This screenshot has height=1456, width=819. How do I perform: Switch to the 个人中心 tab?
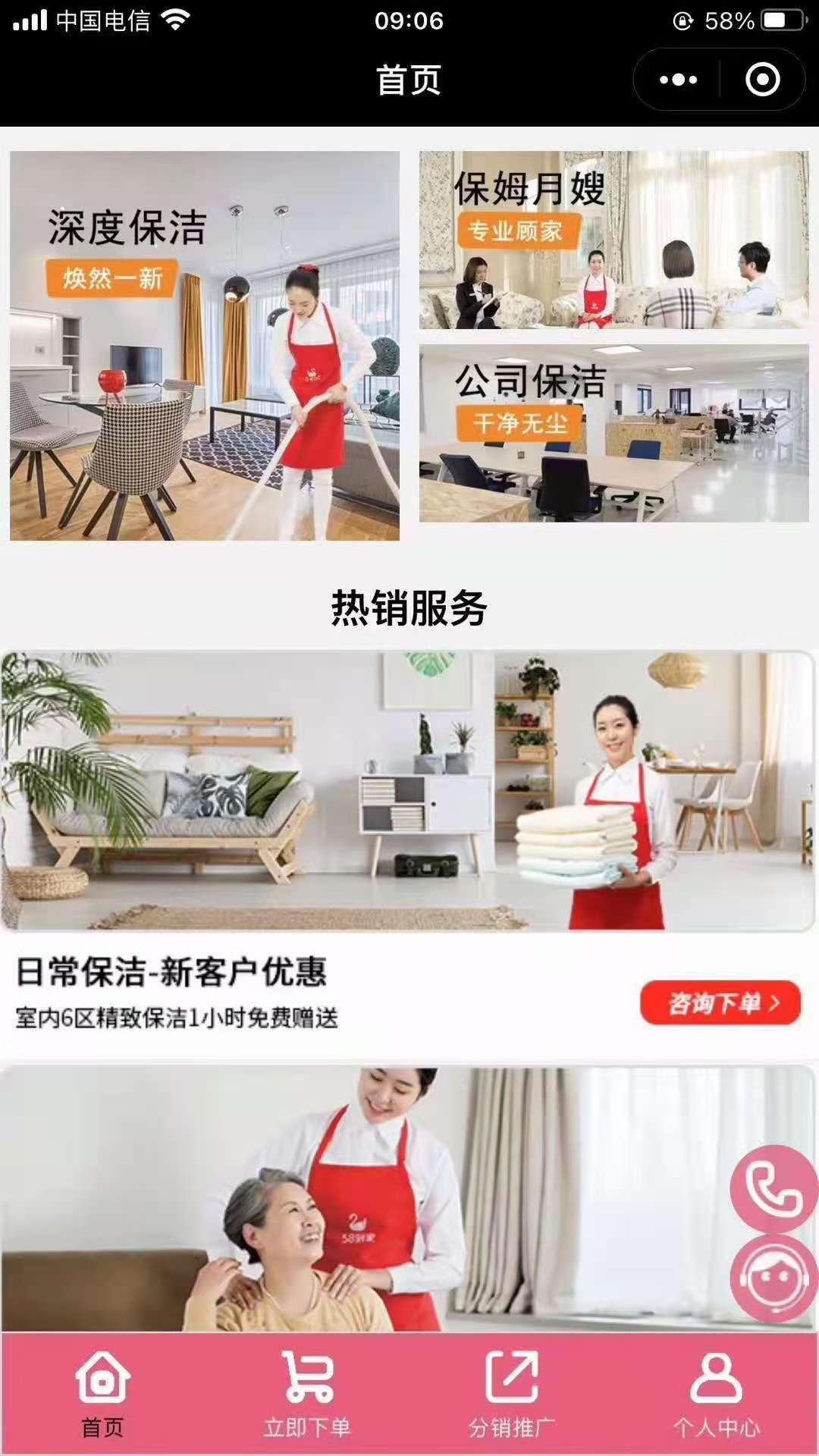click(x=716, y=1394)
